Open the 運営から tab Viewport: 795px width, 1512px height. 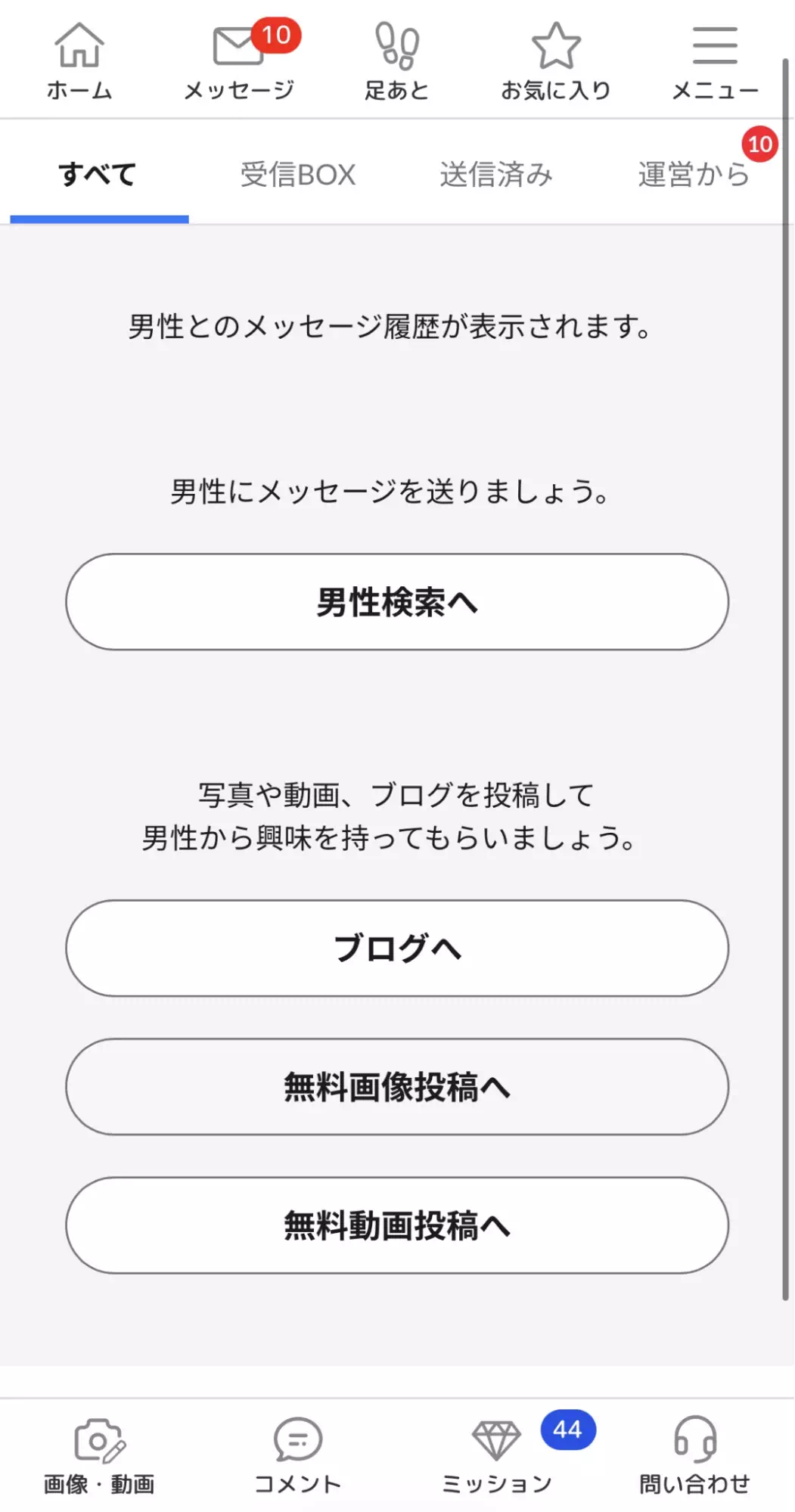693,173
